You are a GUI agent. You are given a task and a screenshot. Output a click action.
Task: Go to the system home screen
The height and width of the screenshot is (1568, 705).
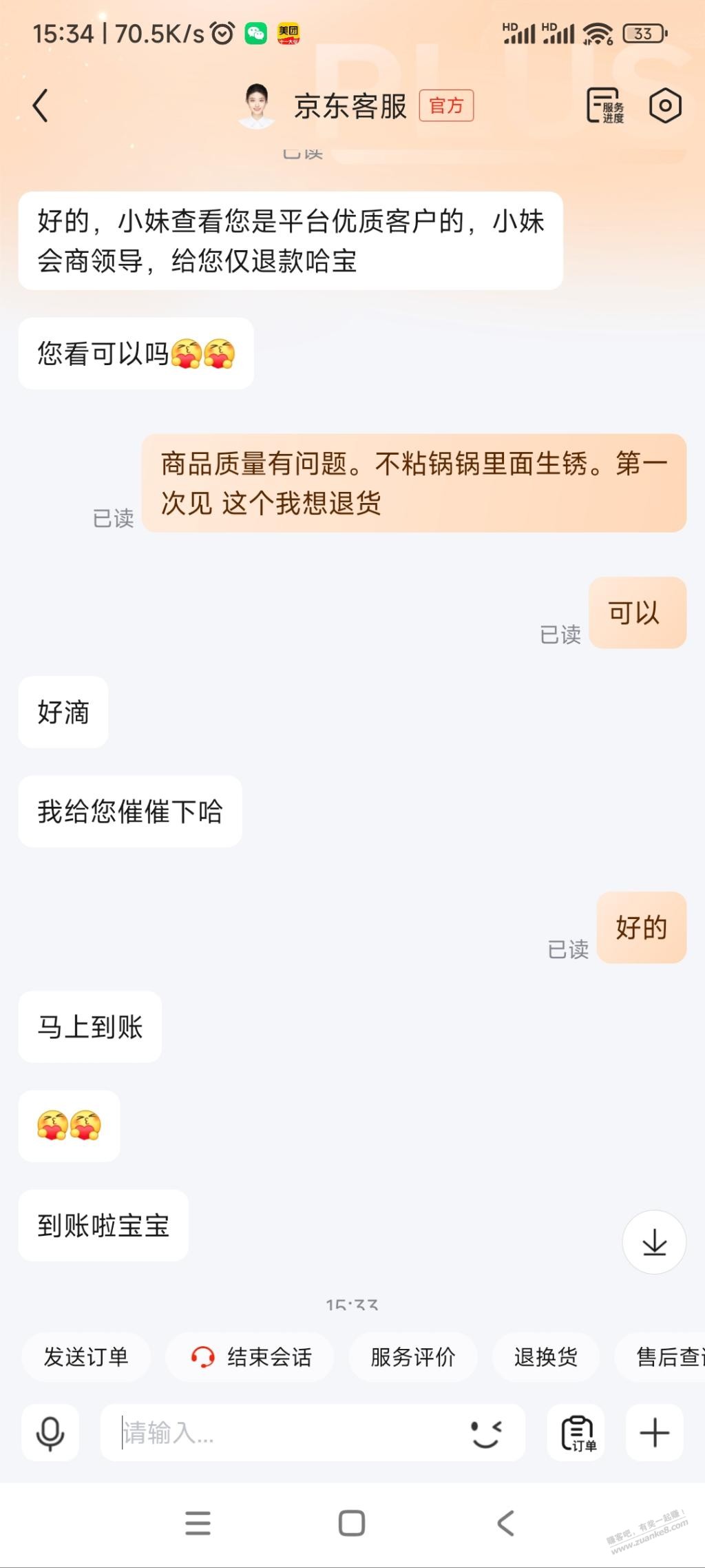(352, 1523)
